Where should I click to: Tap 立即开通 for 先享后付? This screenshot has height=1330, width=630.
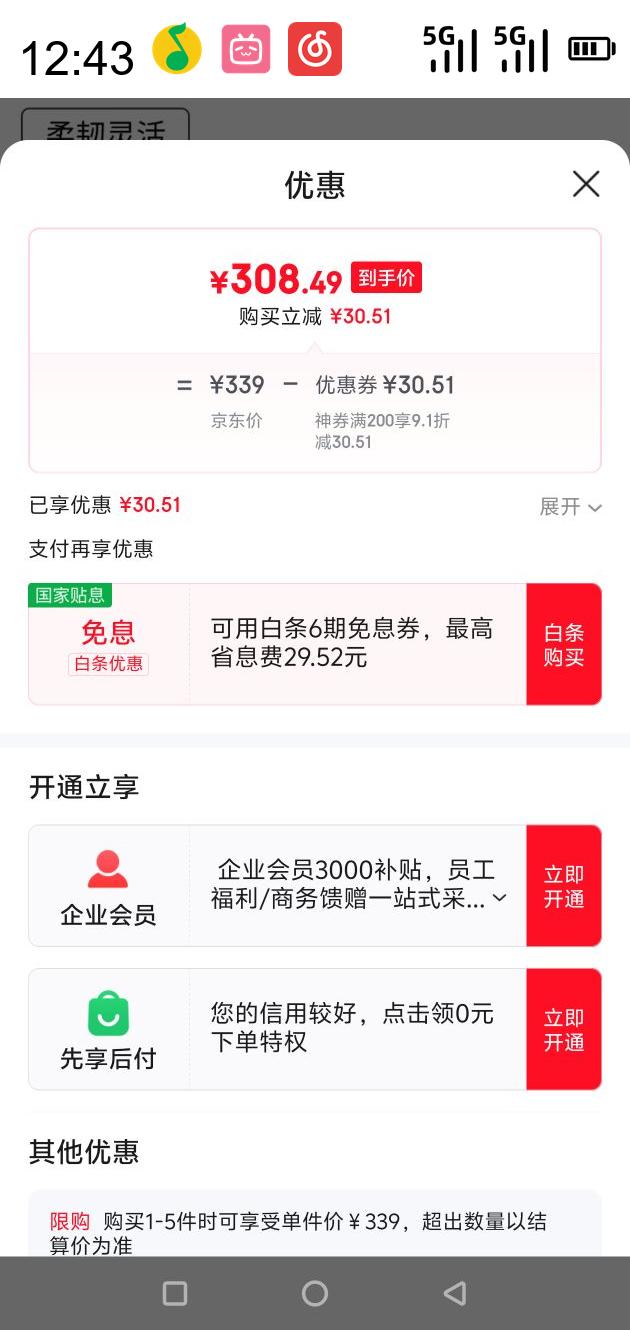564,1029
